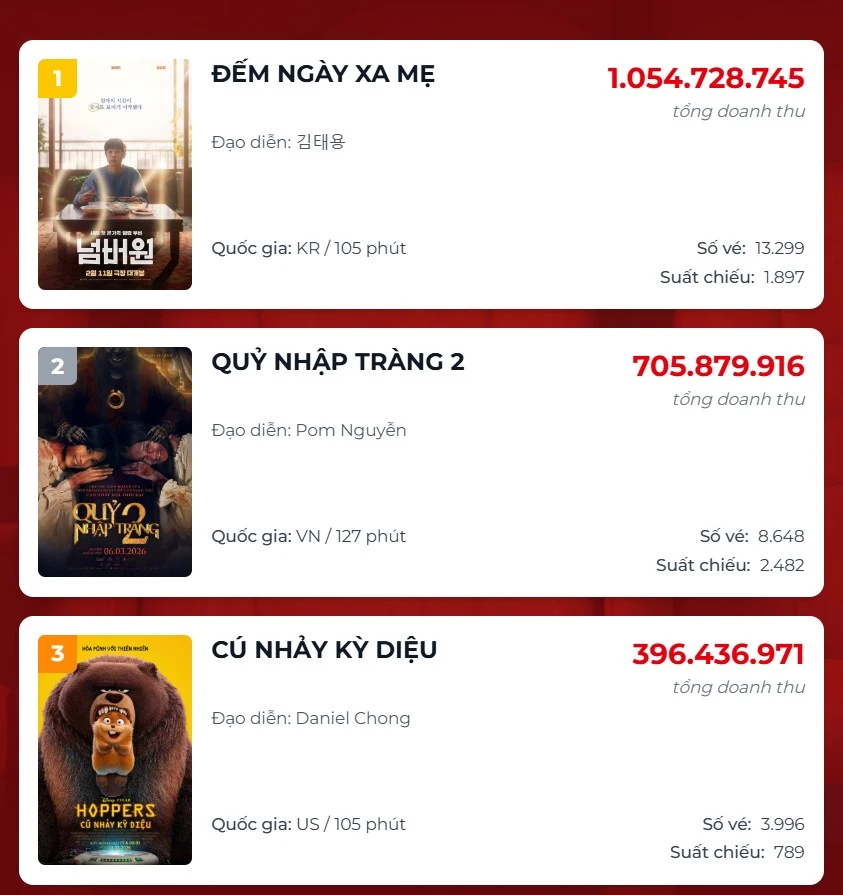Open the movie title QUỶ NHẬP TRÀNG 2
Screen dimensions: 843x895
point(338,362)
